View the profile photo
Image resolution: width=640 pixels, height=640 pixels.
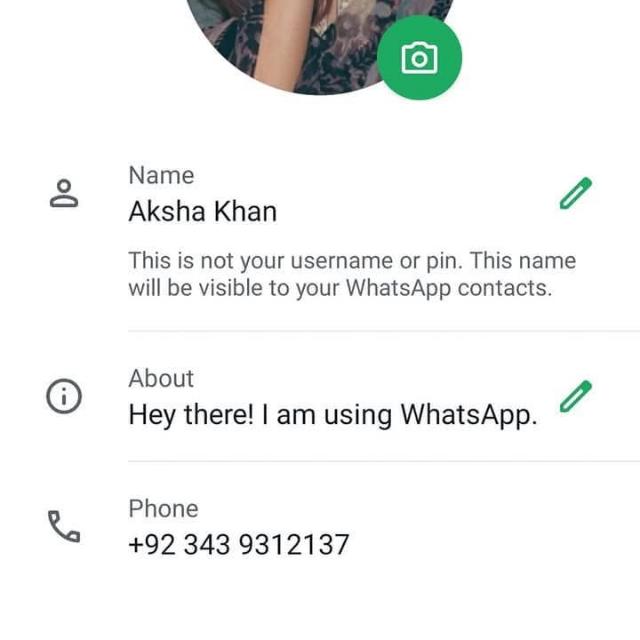tap(300, 40)
